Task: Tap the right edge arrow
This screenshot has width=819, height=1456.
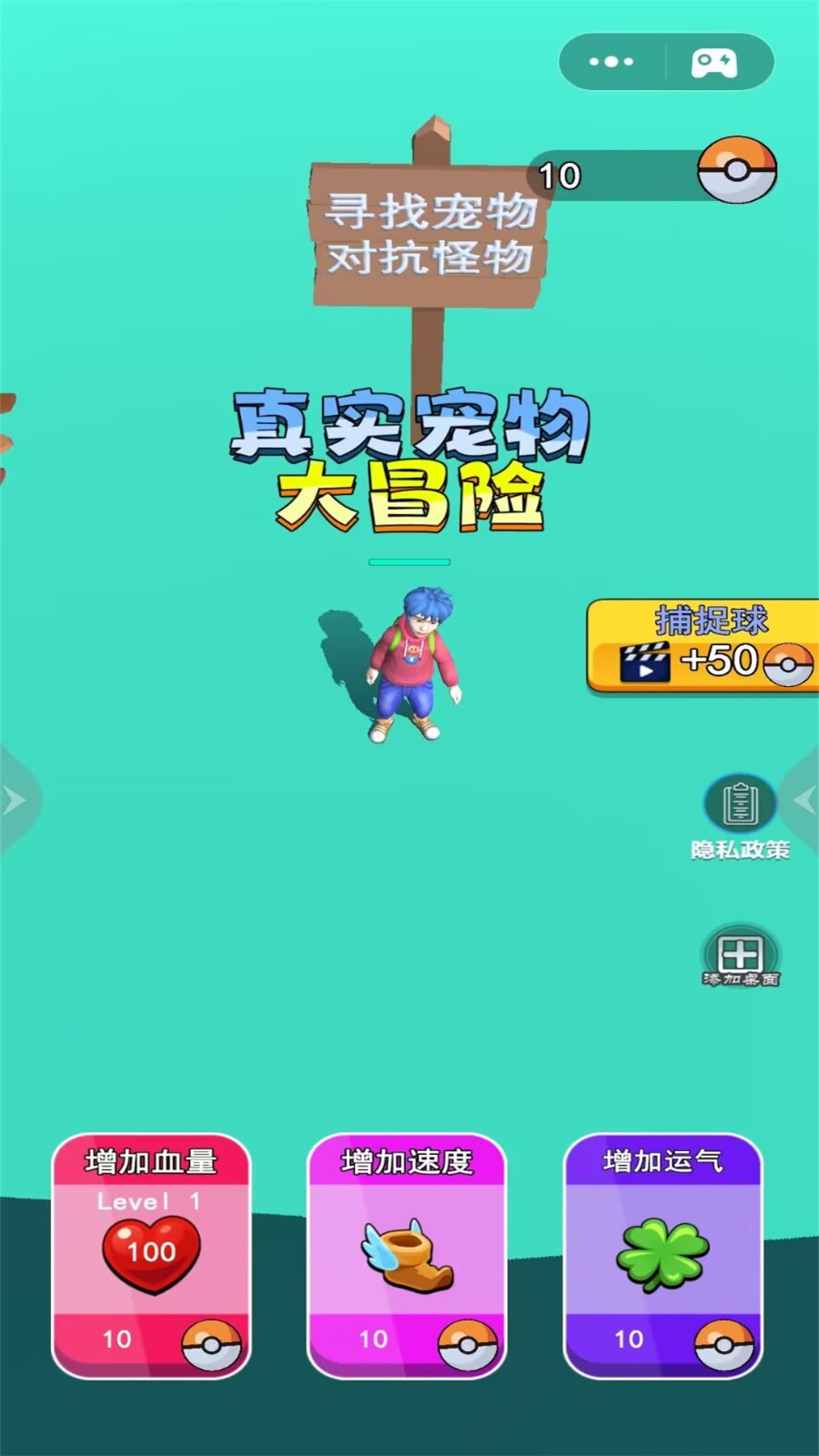Action: pyautogui.click(x=804, y=801)
